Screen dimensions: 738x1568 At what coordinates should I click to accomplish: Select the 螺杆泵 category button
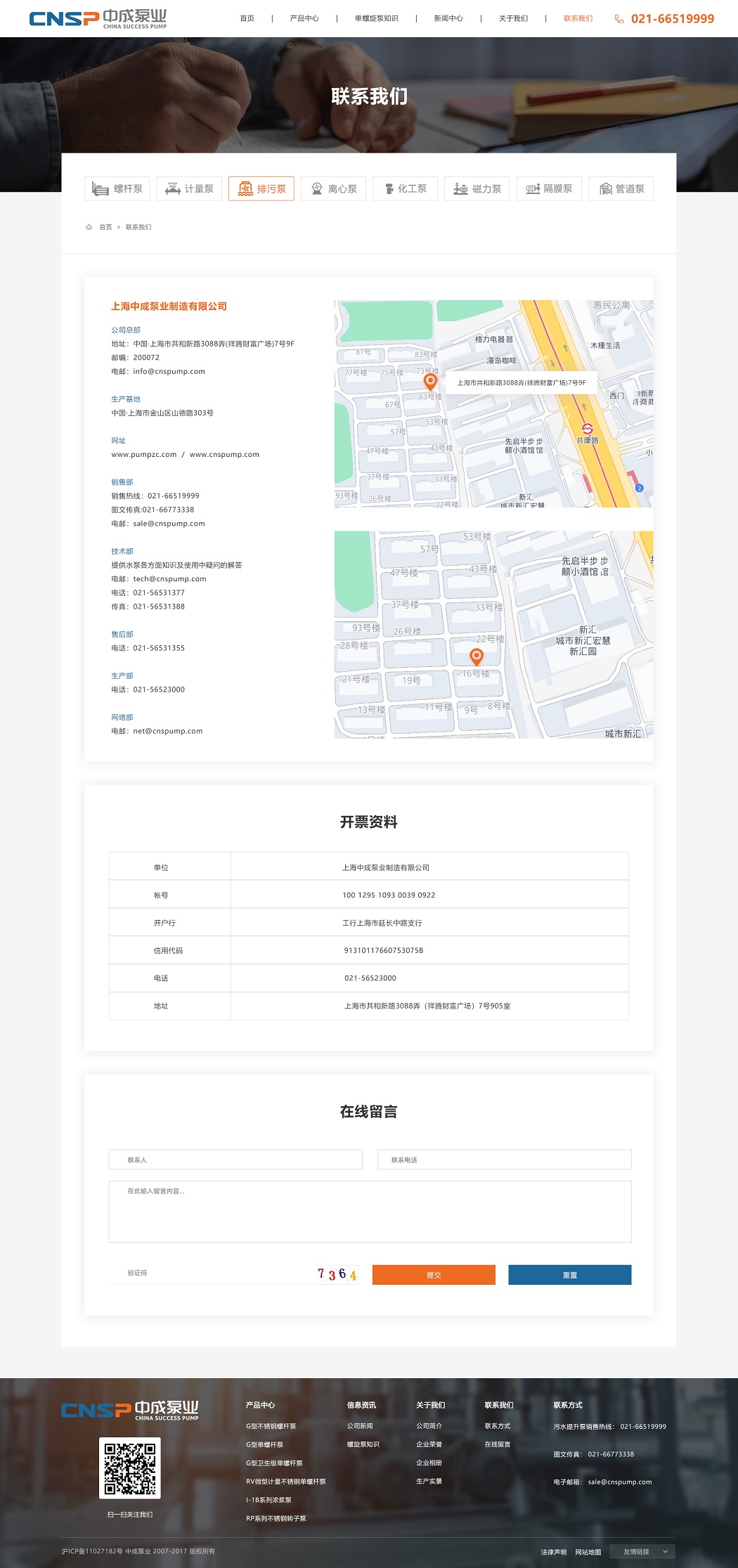[117, 188]
